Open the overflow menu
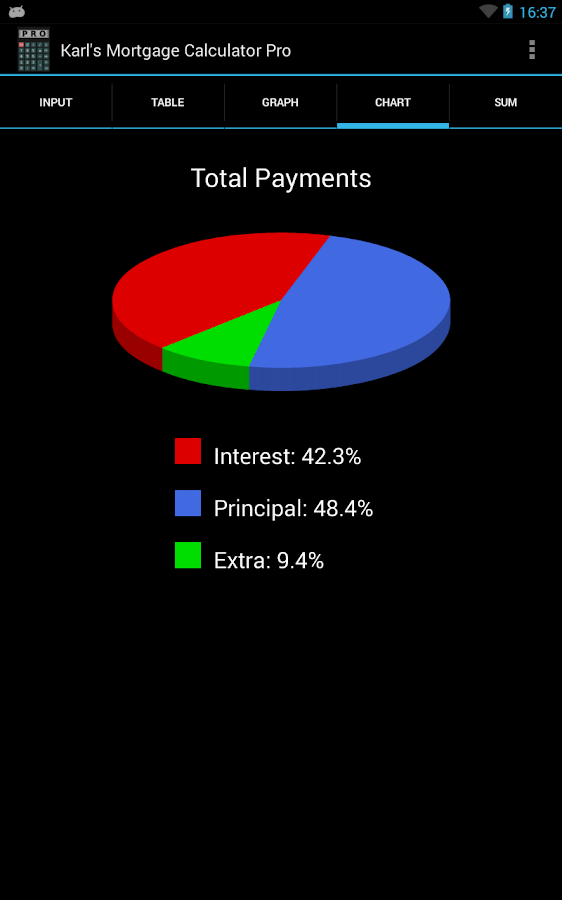This screenshot has height=900, width=562. coord(532,50)
